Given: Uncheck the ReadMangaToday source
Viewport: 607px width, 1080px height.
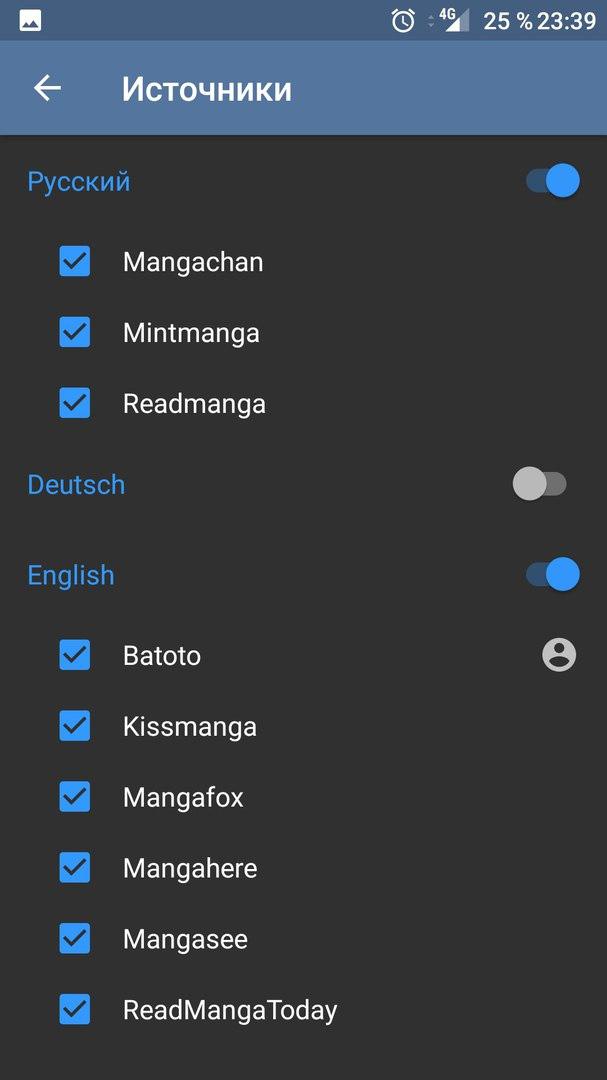Looking at the screenshot, I should [x=74, y=1010].
